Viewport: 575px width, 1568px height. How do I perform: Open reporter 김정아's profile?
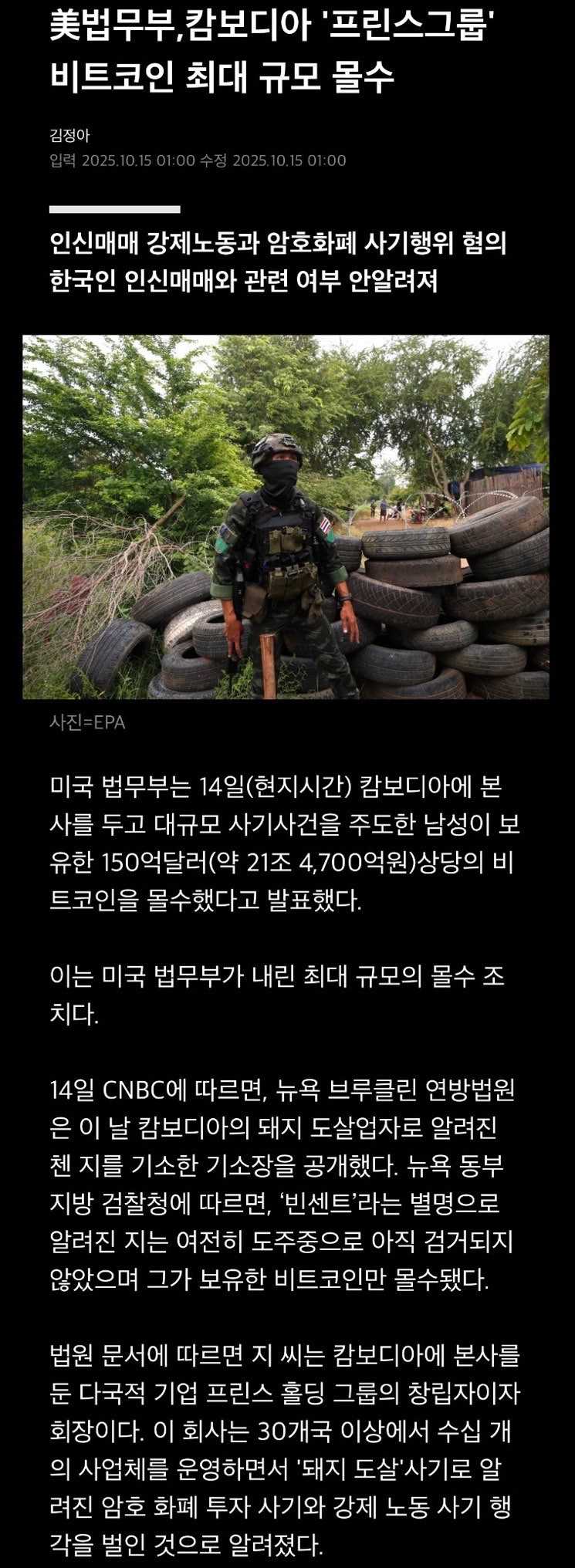click(x=70, y=135)
